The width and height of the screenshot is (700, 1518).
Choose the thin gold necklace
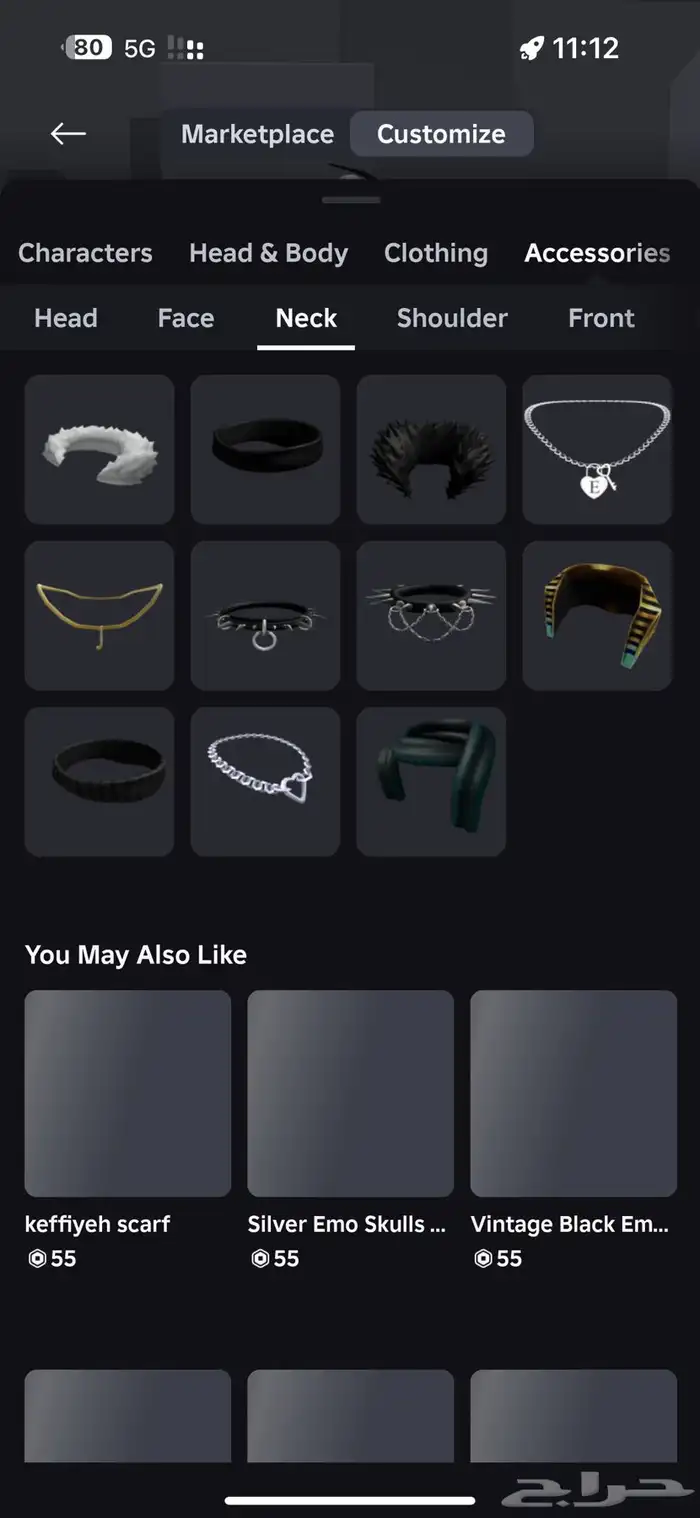coord(99,615)
